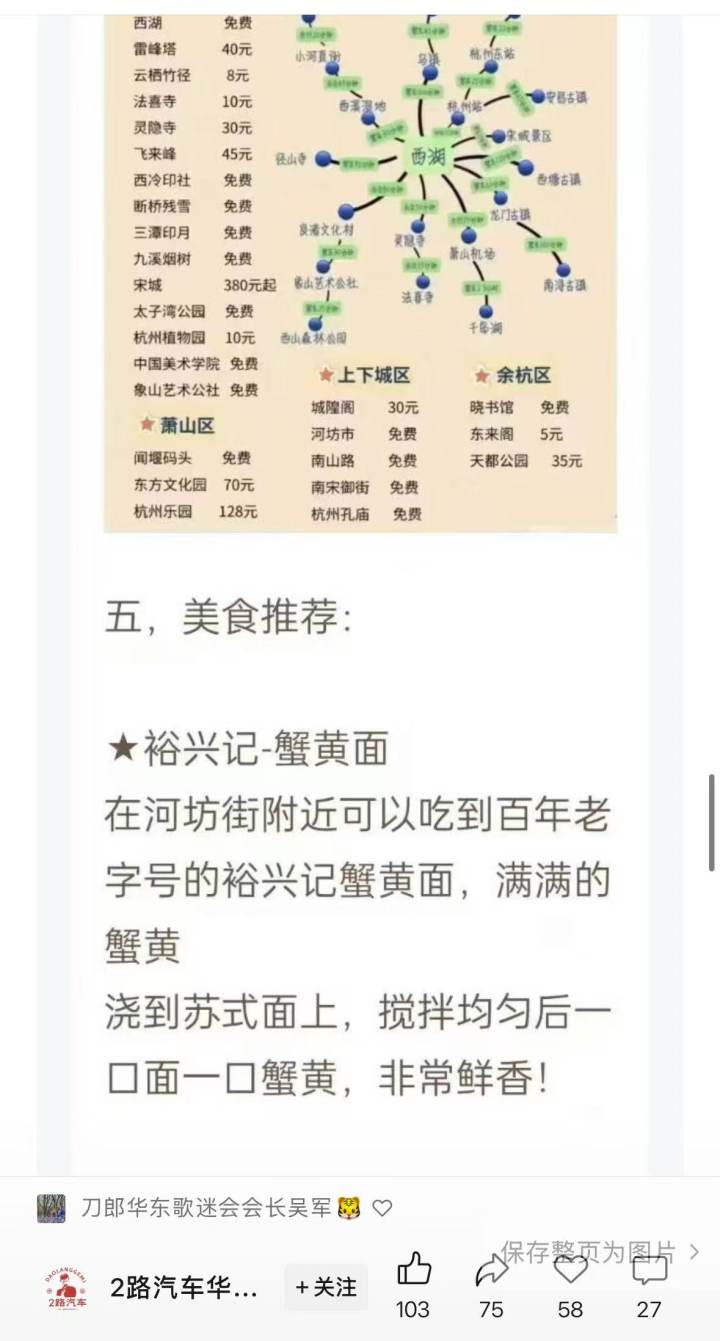Follow the 2路汽车华 account
This screenshot has width=720, height=1341.
[x=326, y=1288]
